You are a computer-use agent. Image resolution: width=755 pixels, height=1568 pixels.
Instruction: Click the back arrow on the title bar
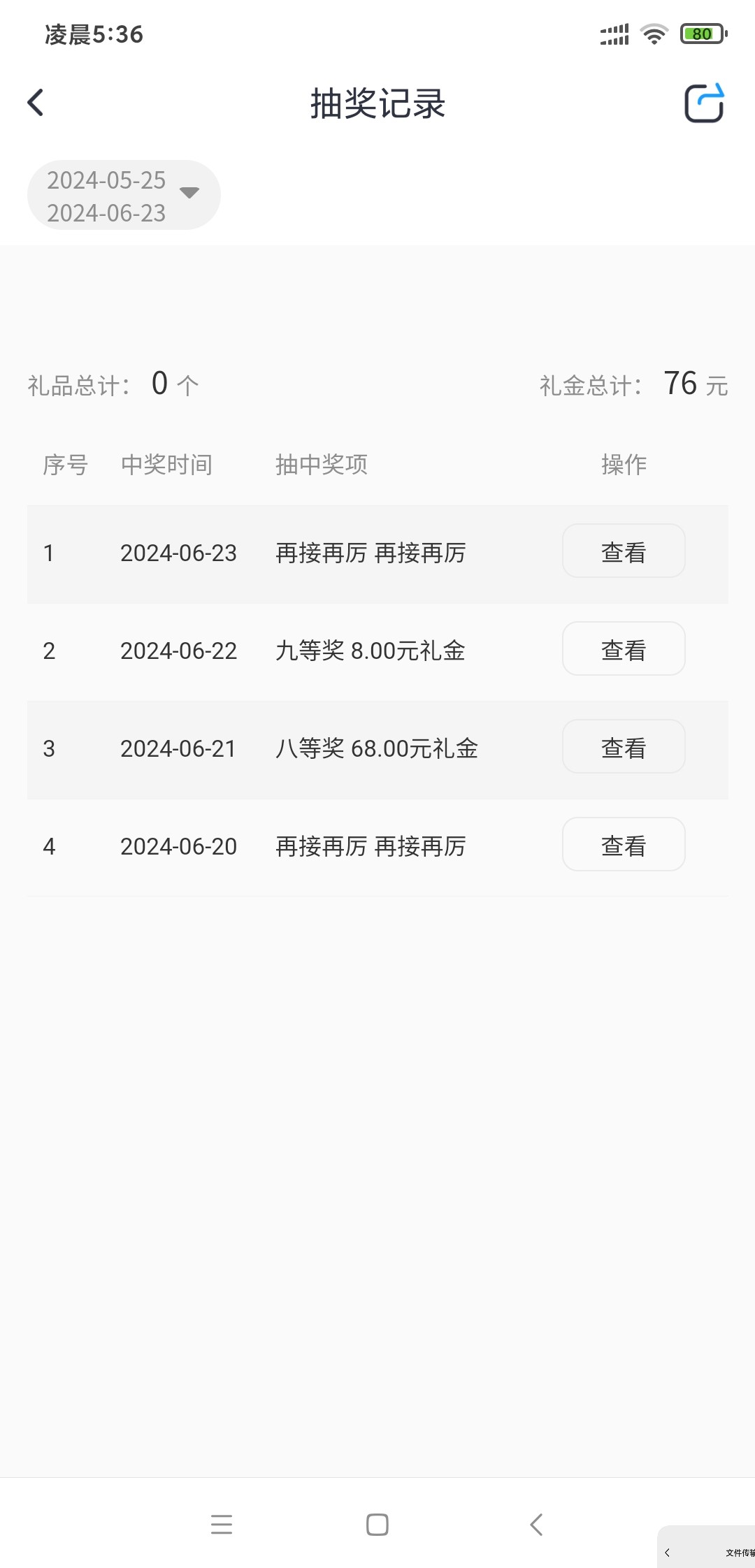pos(36,102)
